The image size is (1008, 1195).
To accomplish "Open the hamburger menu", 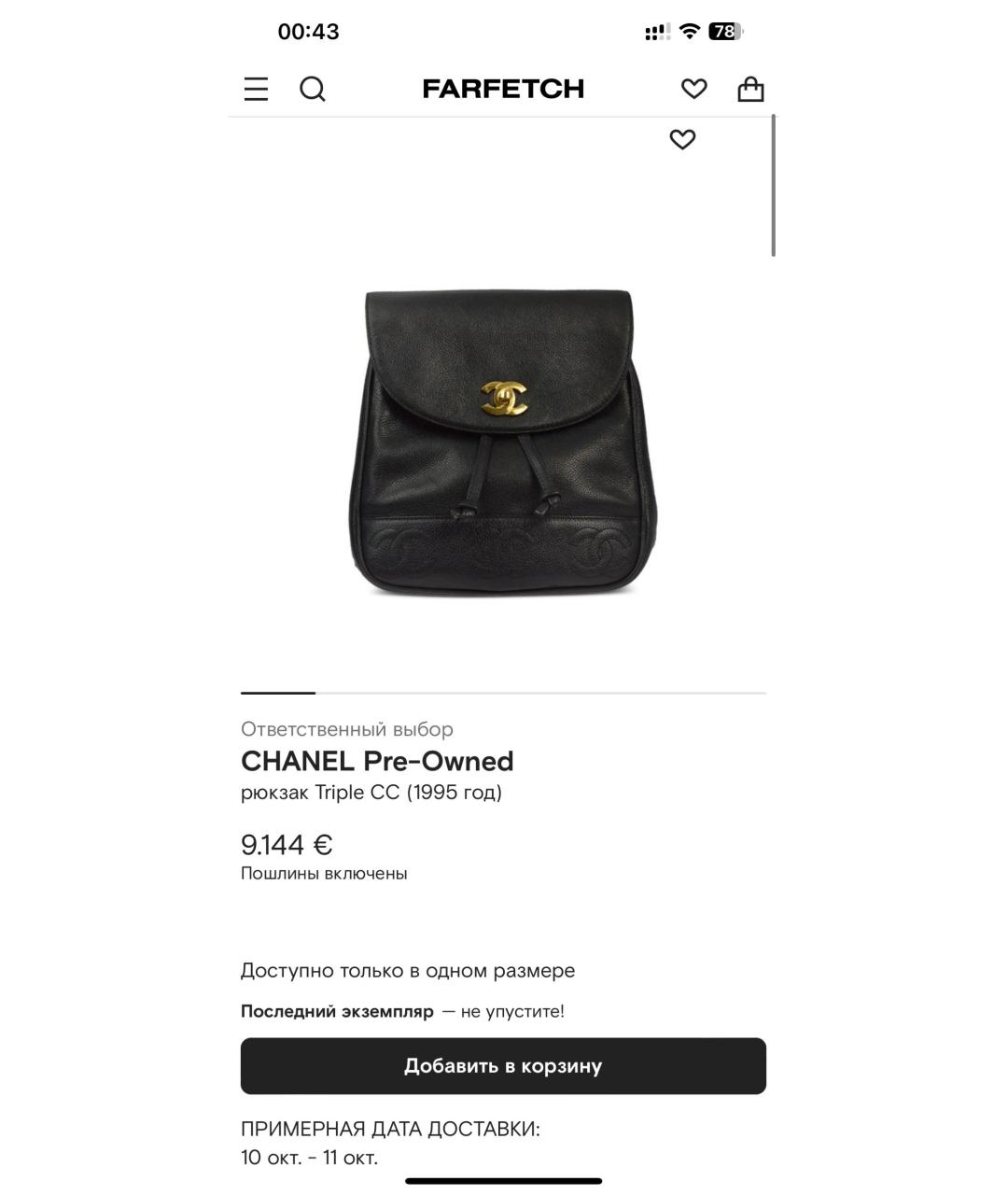I will coord(256,89).
